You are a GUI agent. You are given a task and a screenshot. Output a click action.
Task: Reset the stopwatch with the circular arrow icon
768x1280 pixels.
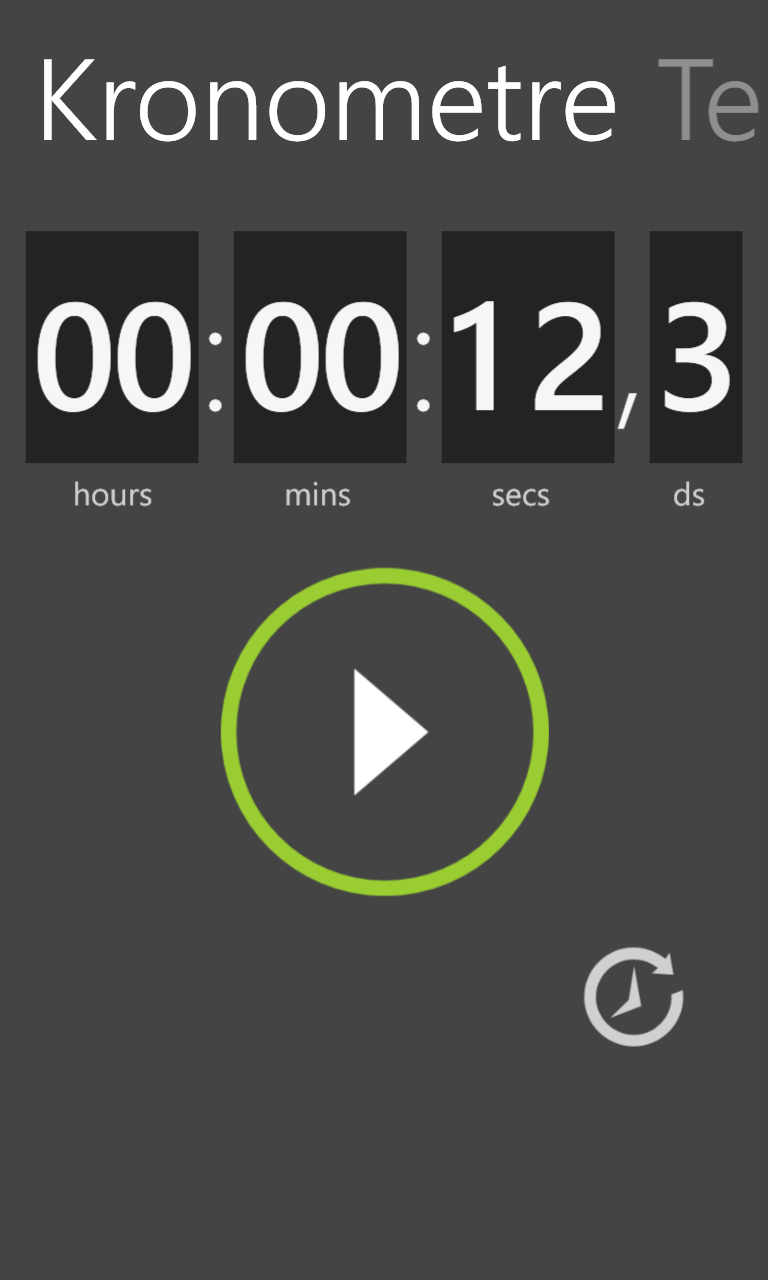click(634, 998)
